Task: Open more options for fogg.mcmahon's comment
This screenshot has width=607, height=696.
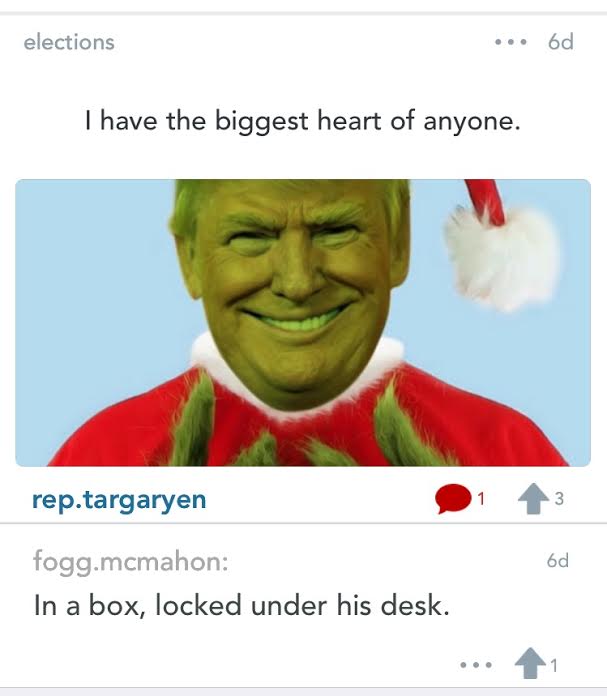Action: (473, 664)
